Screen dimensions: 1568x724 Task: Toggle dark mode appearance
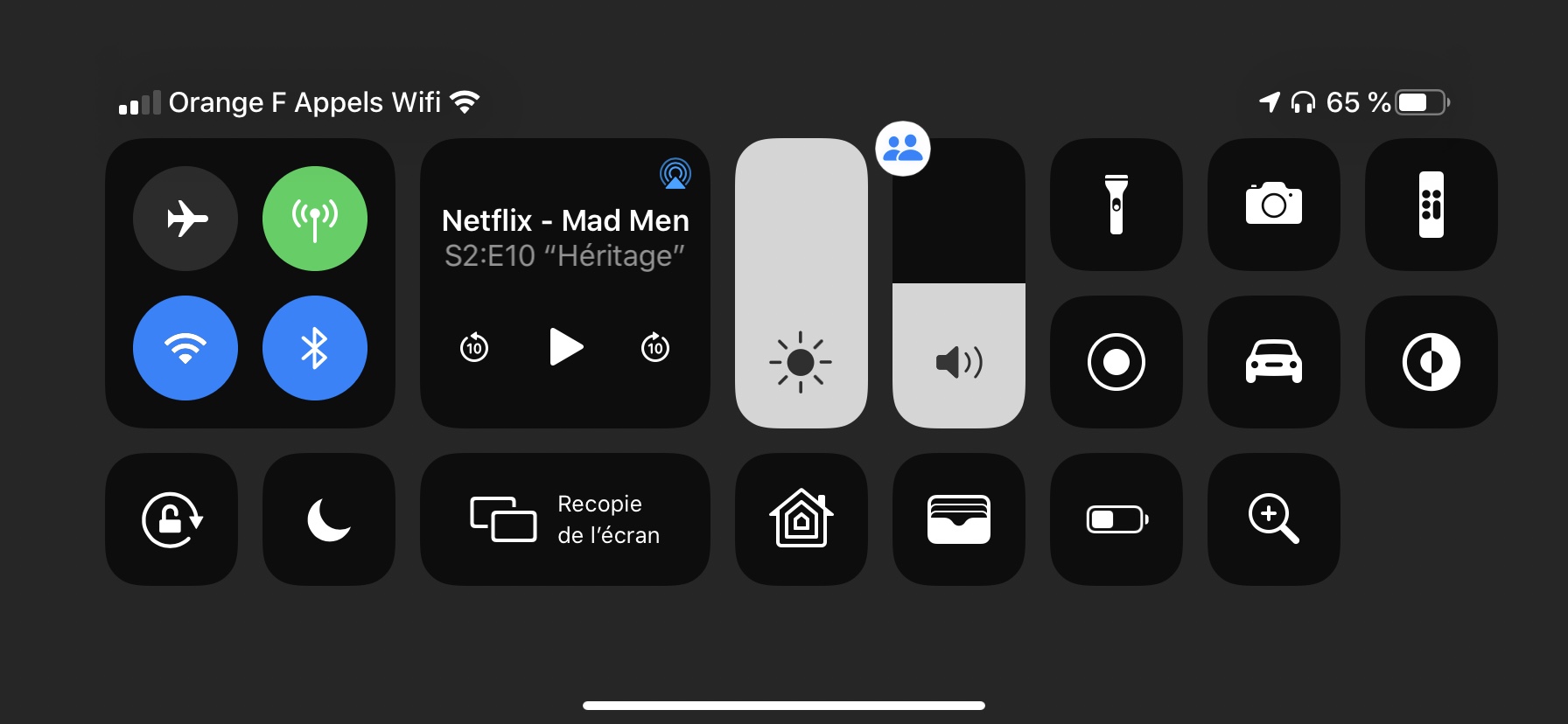pos(1431,362)
